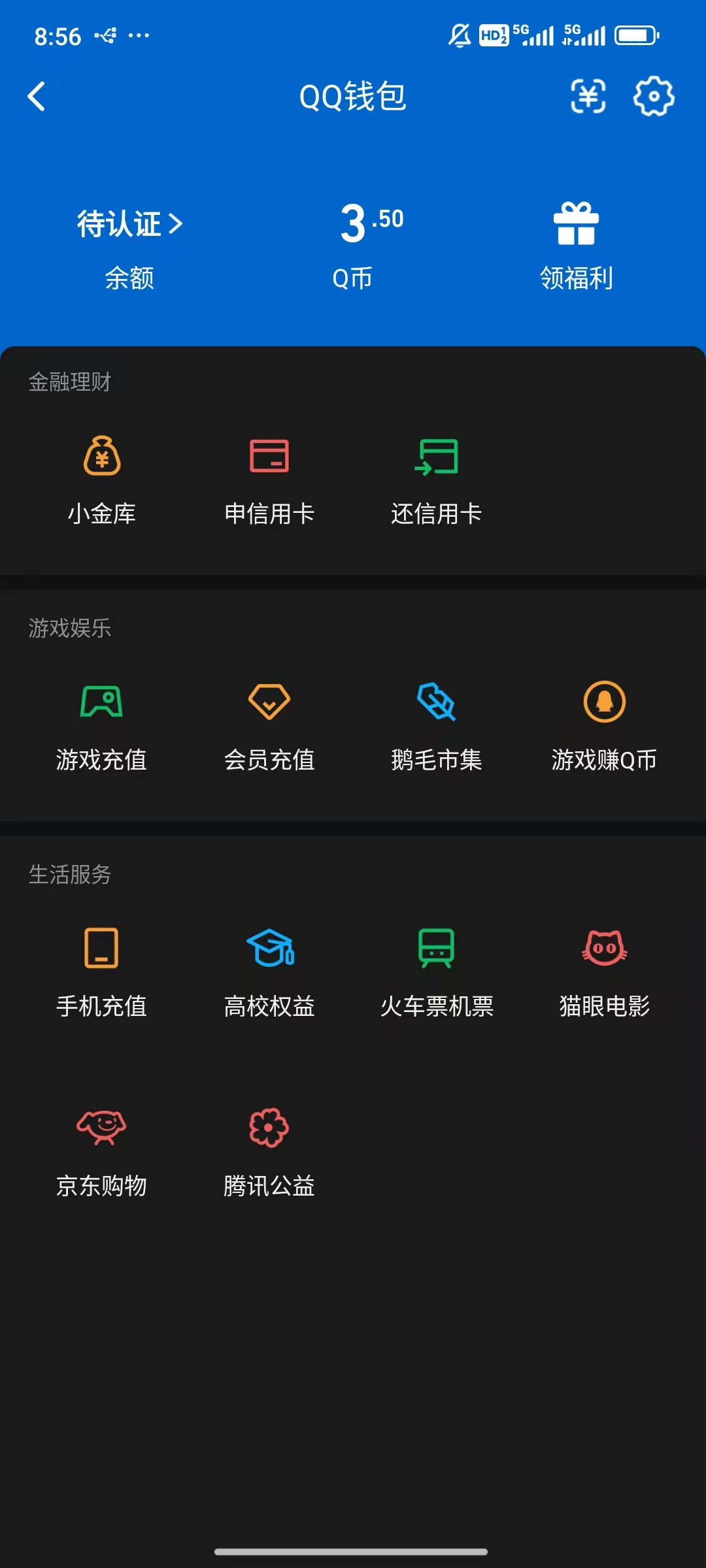Select 会员充值 membership recharge
The width and height of the screenshot is (706, 1568).
click(x=270, y=725)
